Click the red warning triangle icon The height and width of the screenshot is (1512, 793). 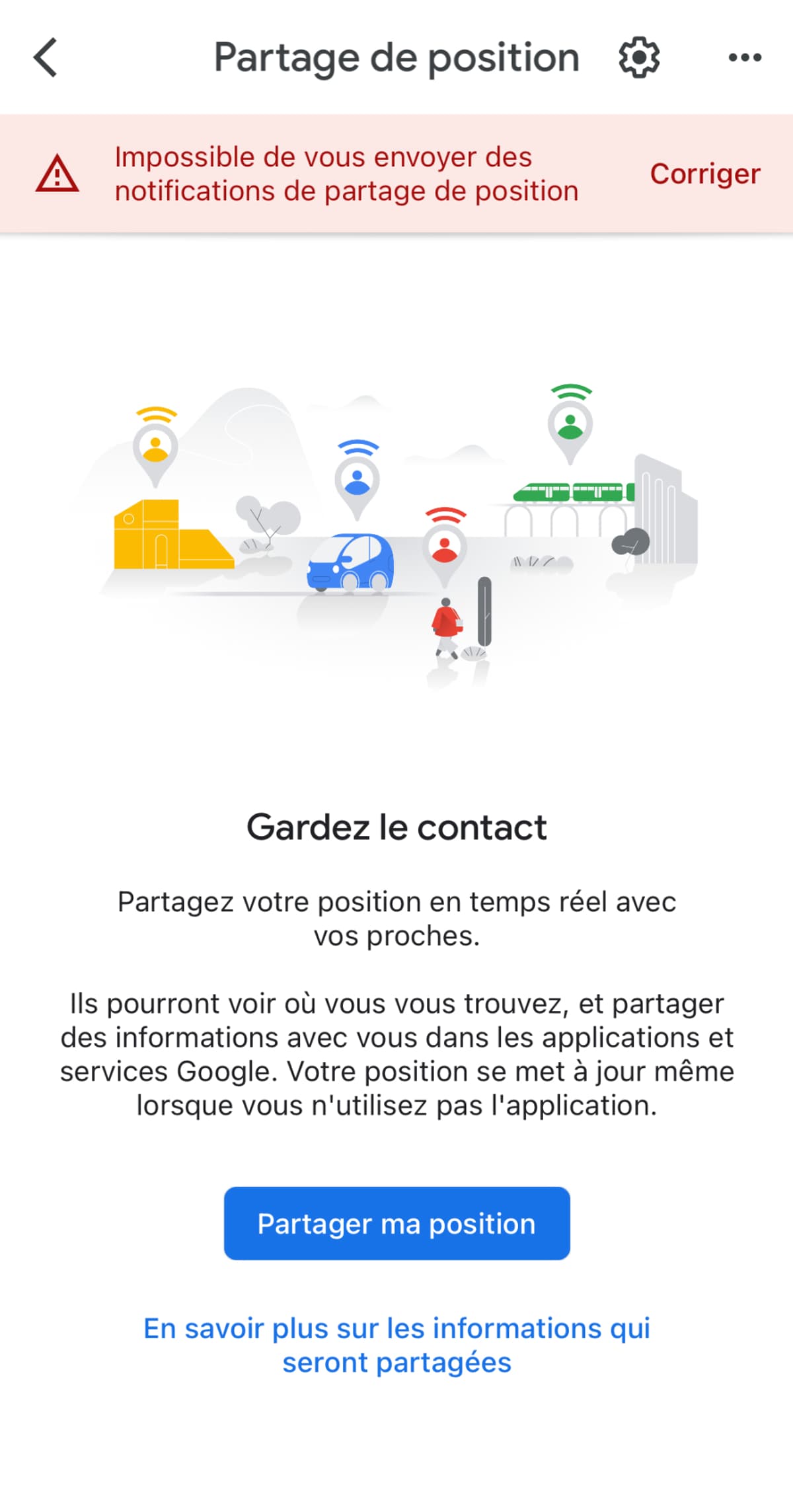57,174
